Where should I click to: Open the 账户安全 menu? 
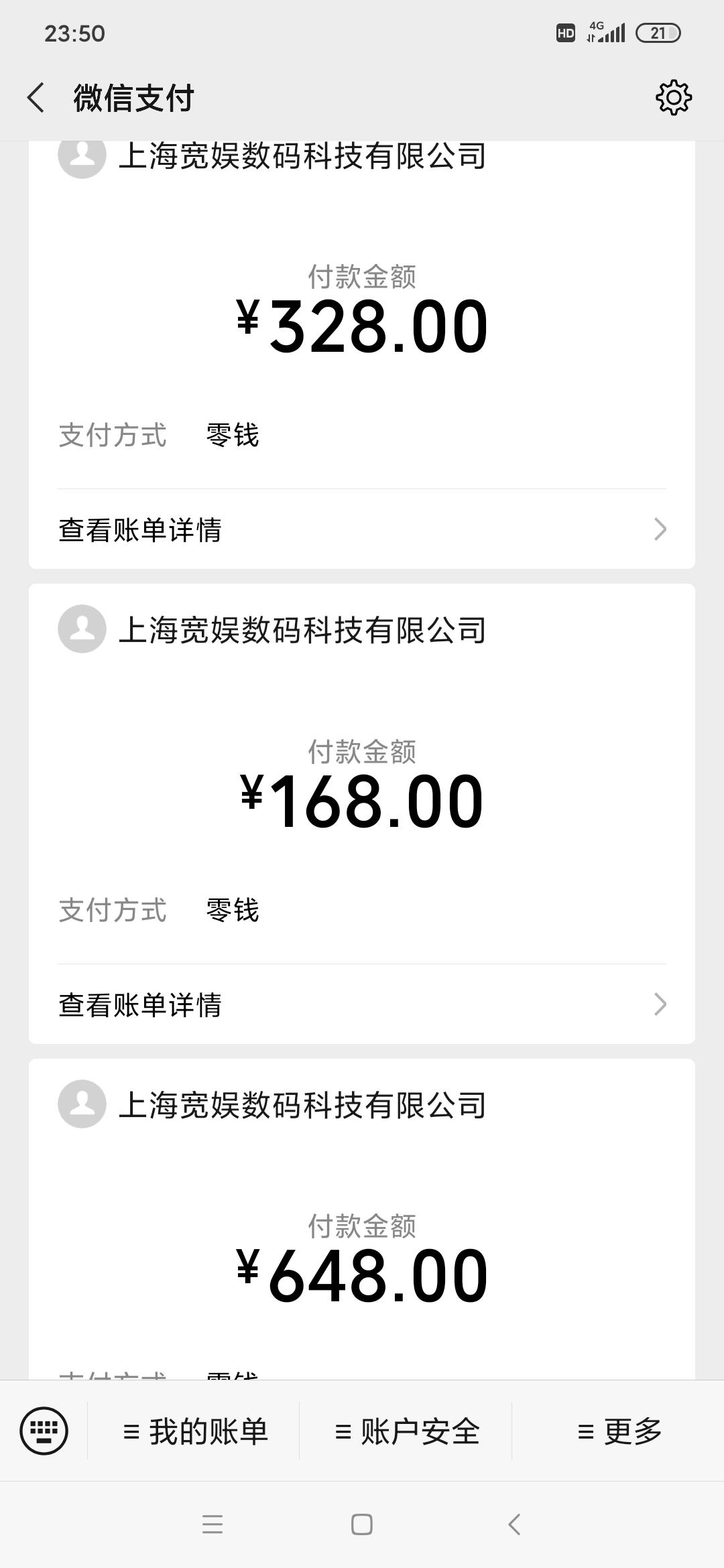406,1431
